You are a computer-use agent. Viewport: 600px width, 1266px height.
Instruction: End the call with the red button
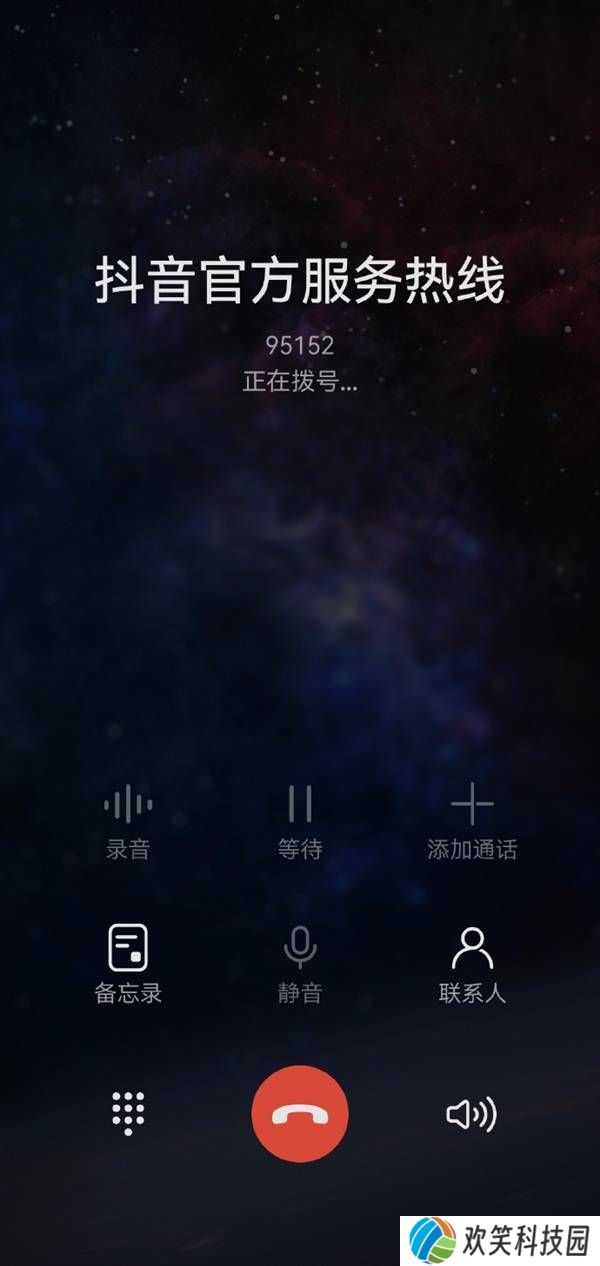[300, 1113]
